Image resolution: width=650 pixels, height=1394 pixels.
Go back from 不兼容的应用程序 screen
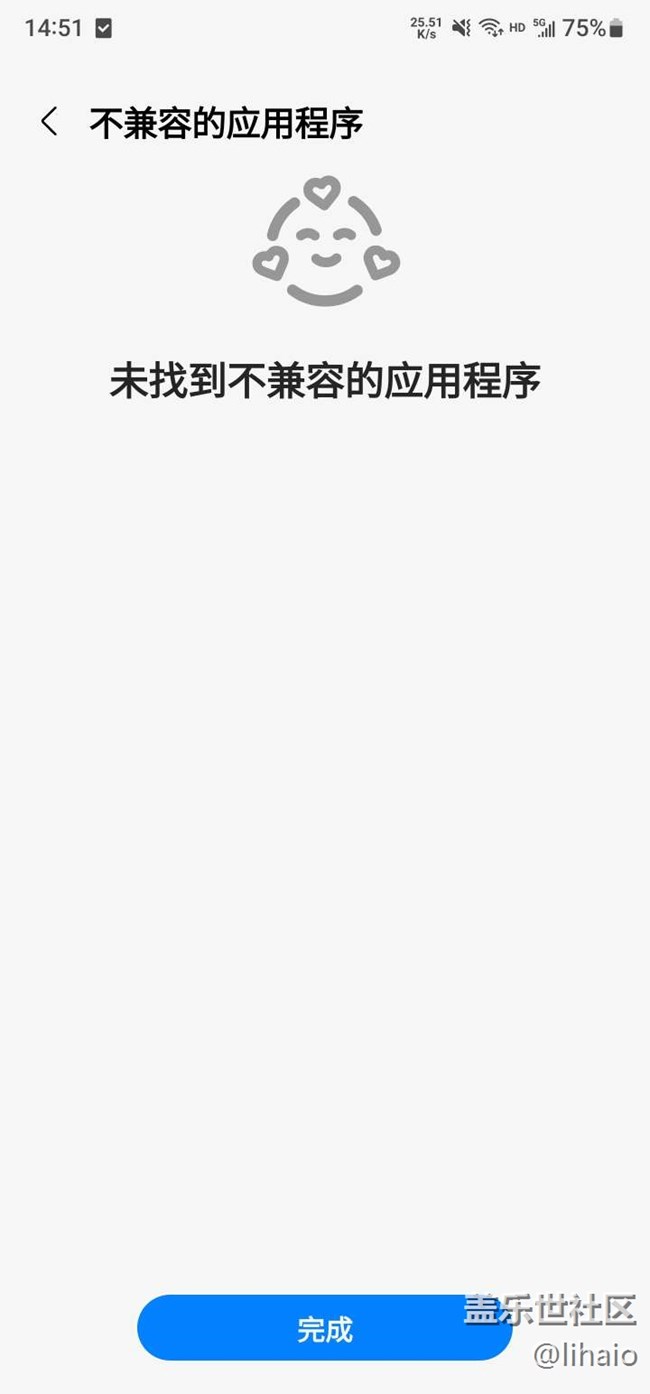49,122
